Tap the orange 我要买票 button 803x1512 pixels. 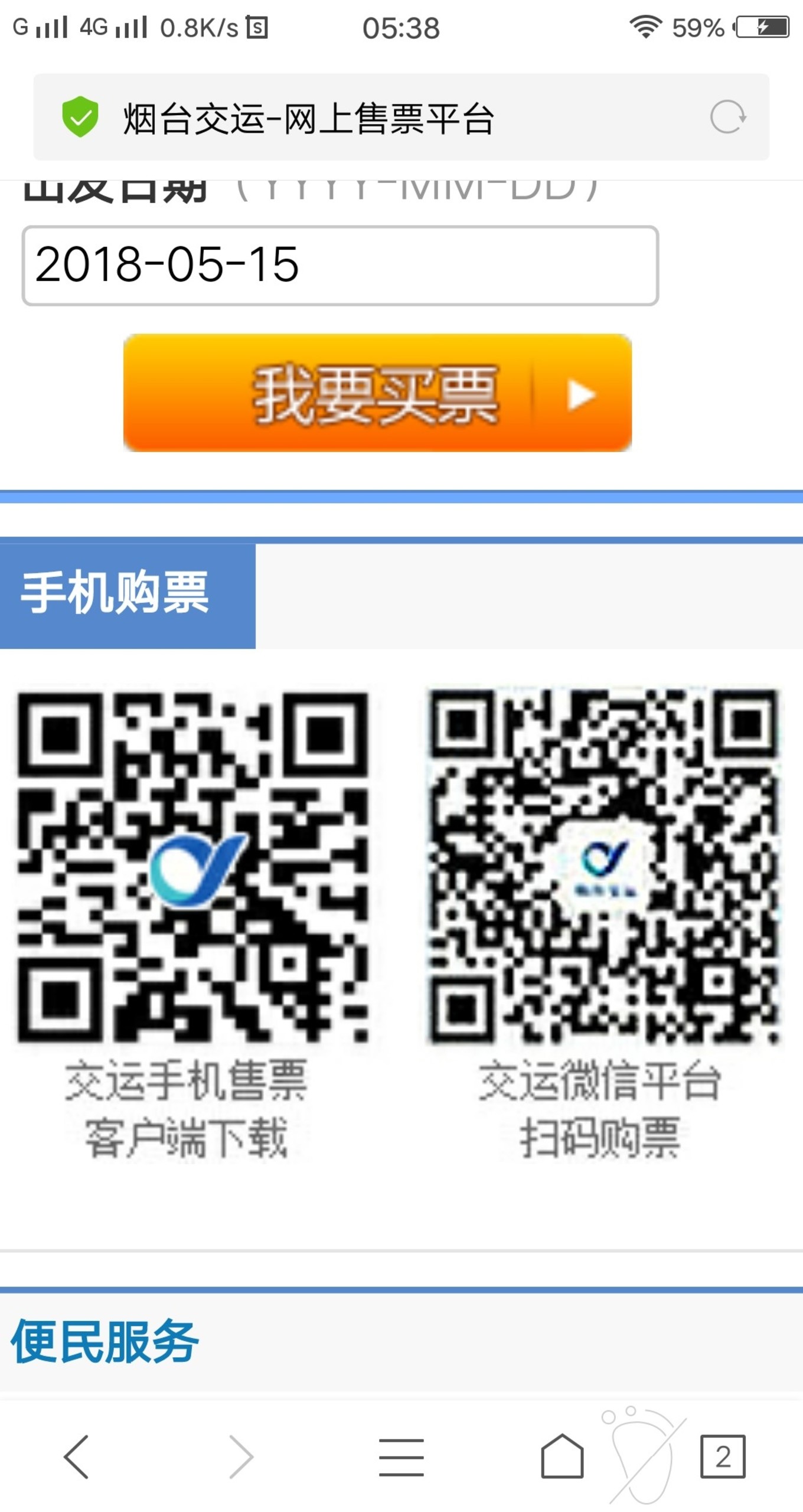click(377, 393)
